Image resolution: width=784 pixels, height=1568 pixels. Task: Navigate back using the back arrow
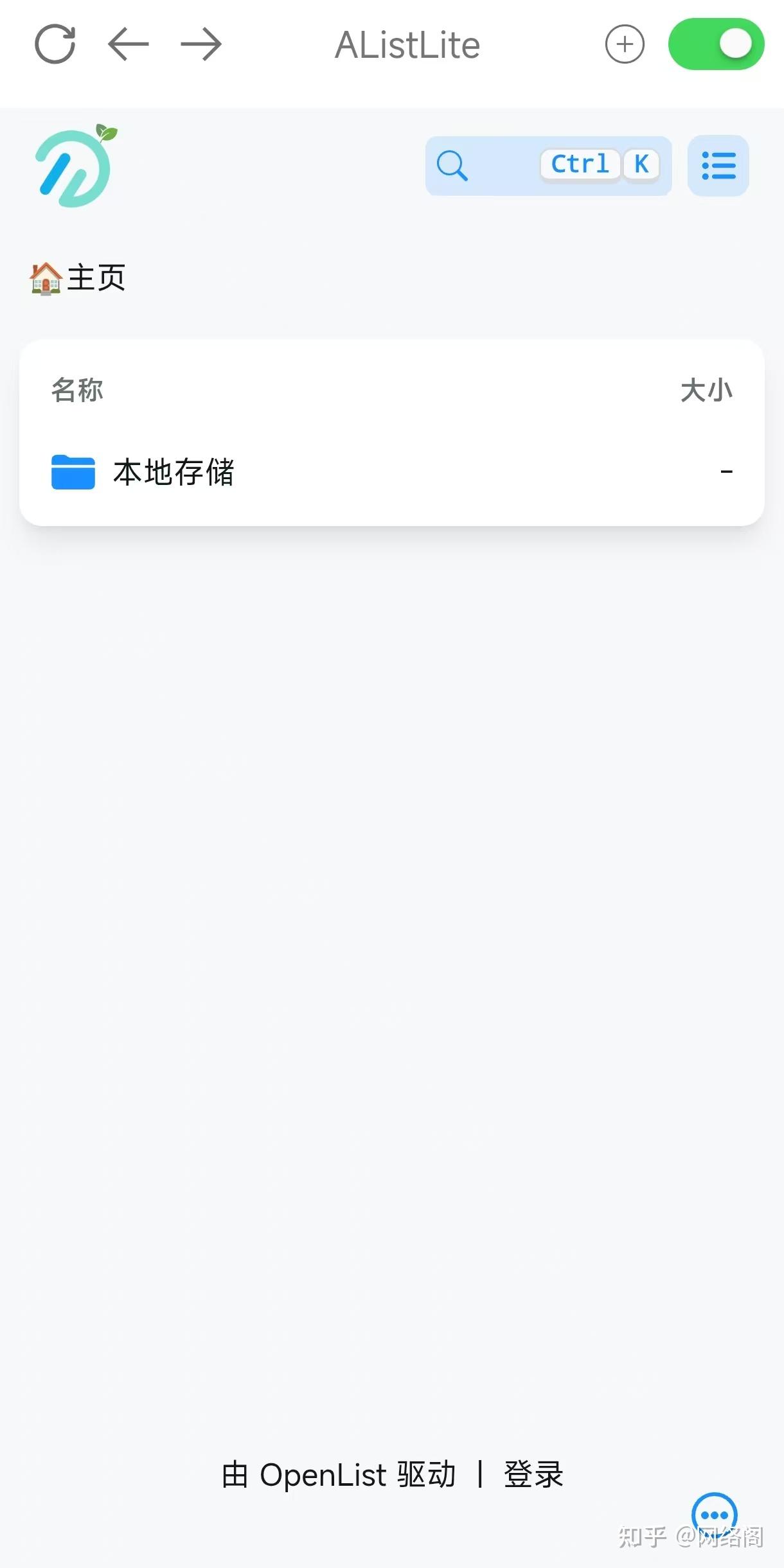pos(129,44)
